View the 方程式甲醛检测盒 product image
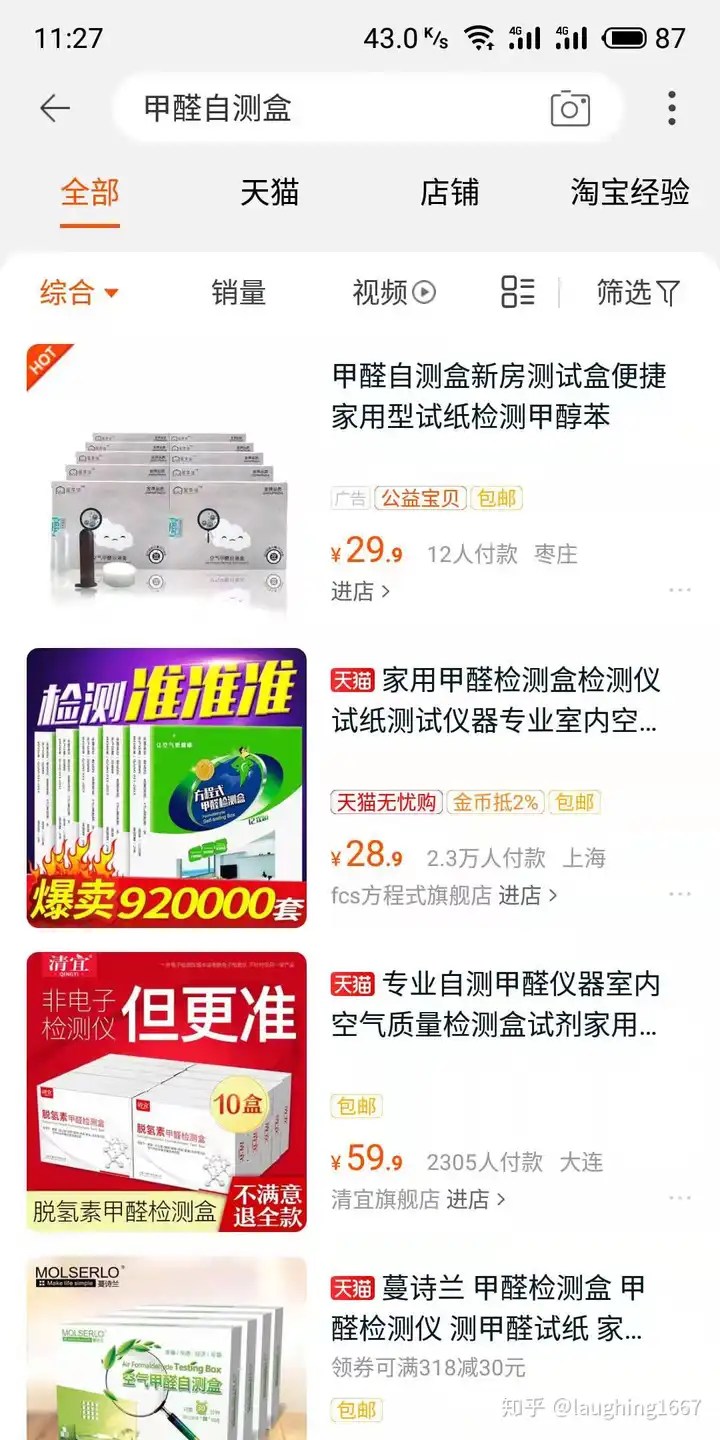This screenshot has width=720, height=1440. pyautogui.click(x=166, y=788)
